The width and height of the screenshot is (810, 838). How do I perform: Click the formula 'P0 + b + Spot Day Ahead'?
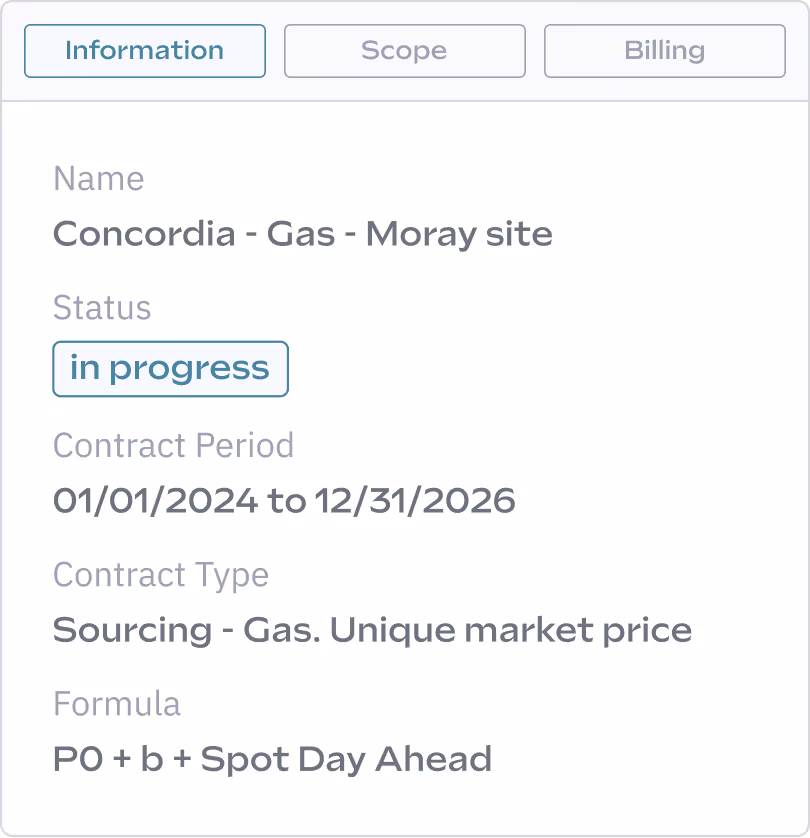point(272,759)
